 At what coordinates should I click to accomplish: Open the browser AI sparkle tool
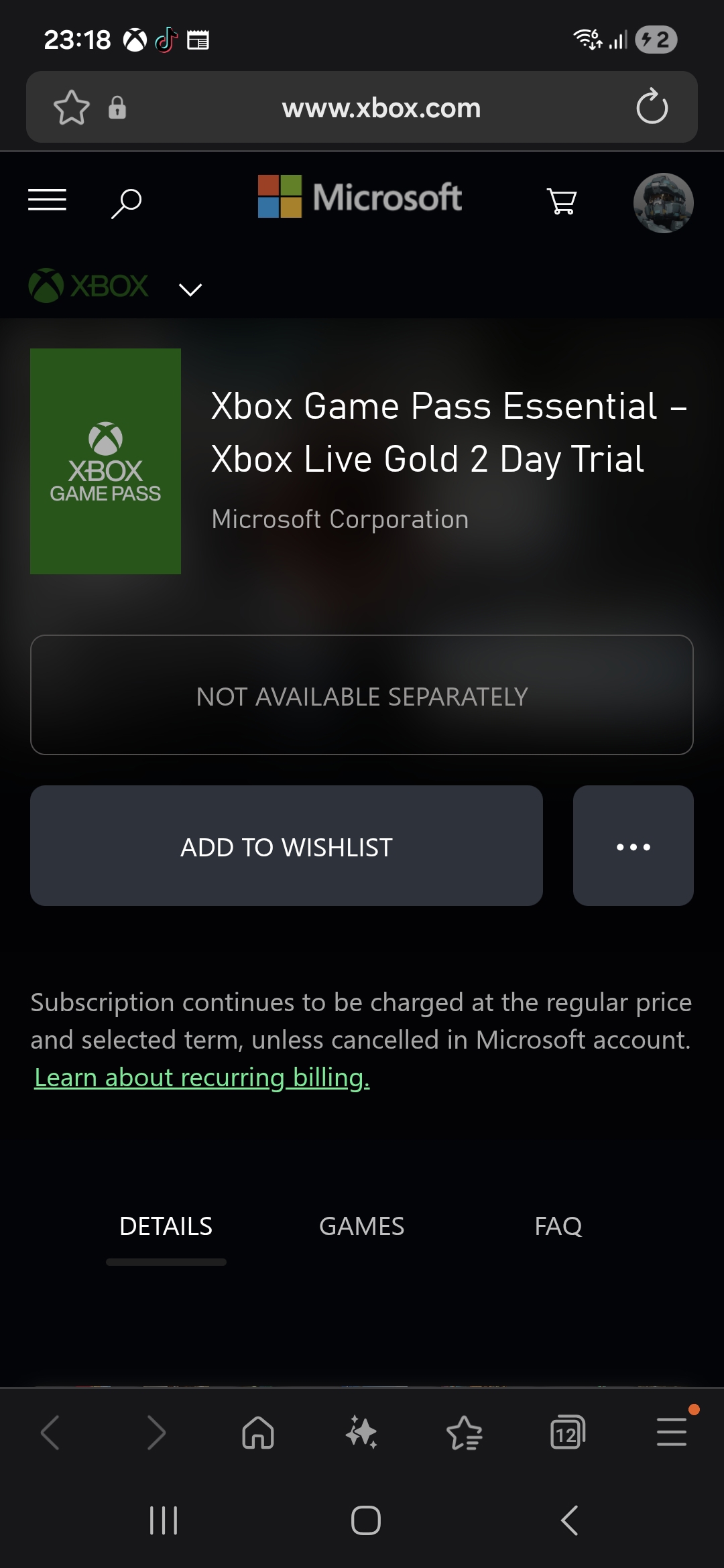pos(361,1433)
